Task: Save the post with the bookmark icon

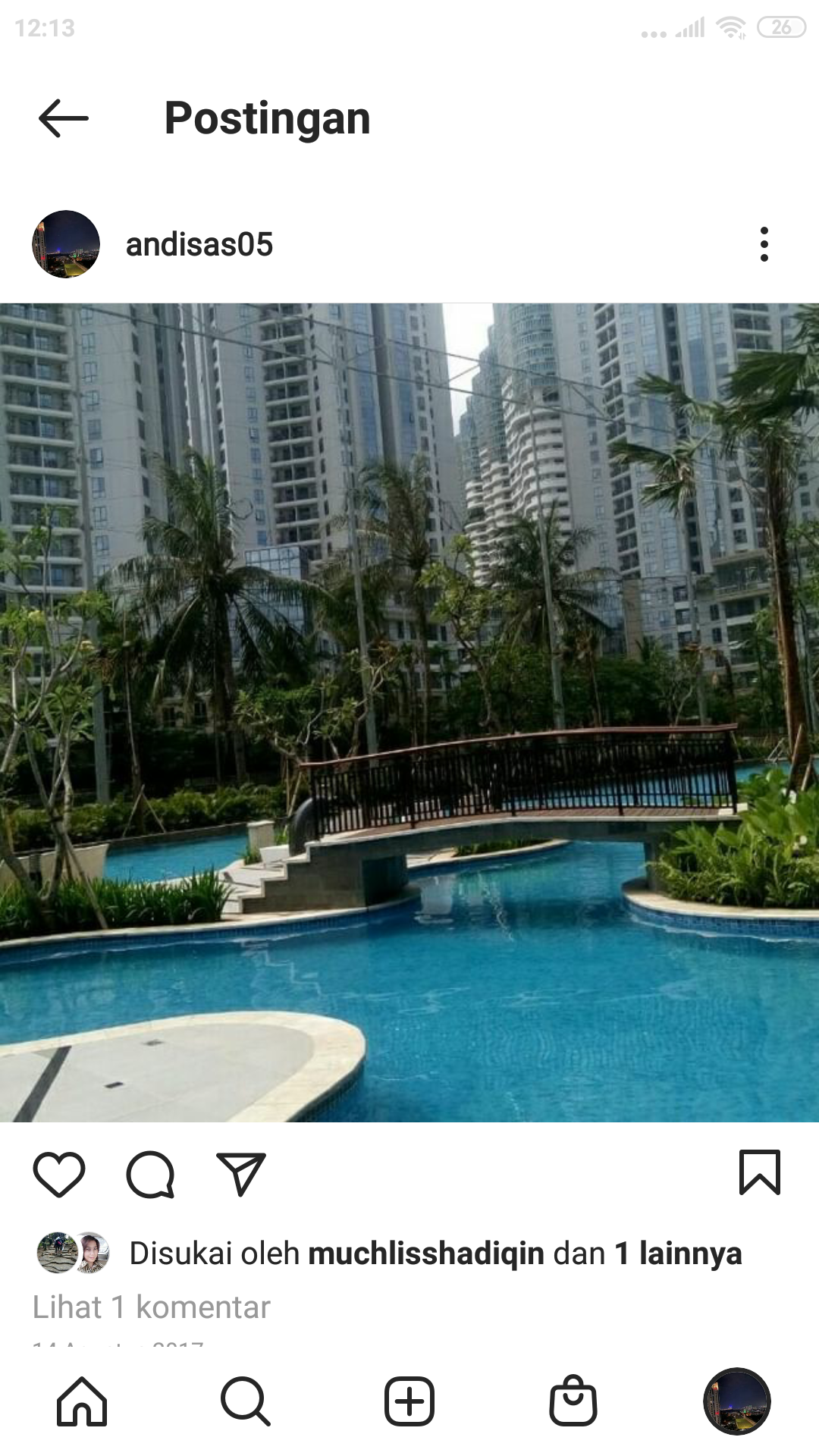Action: (760, 1172)
